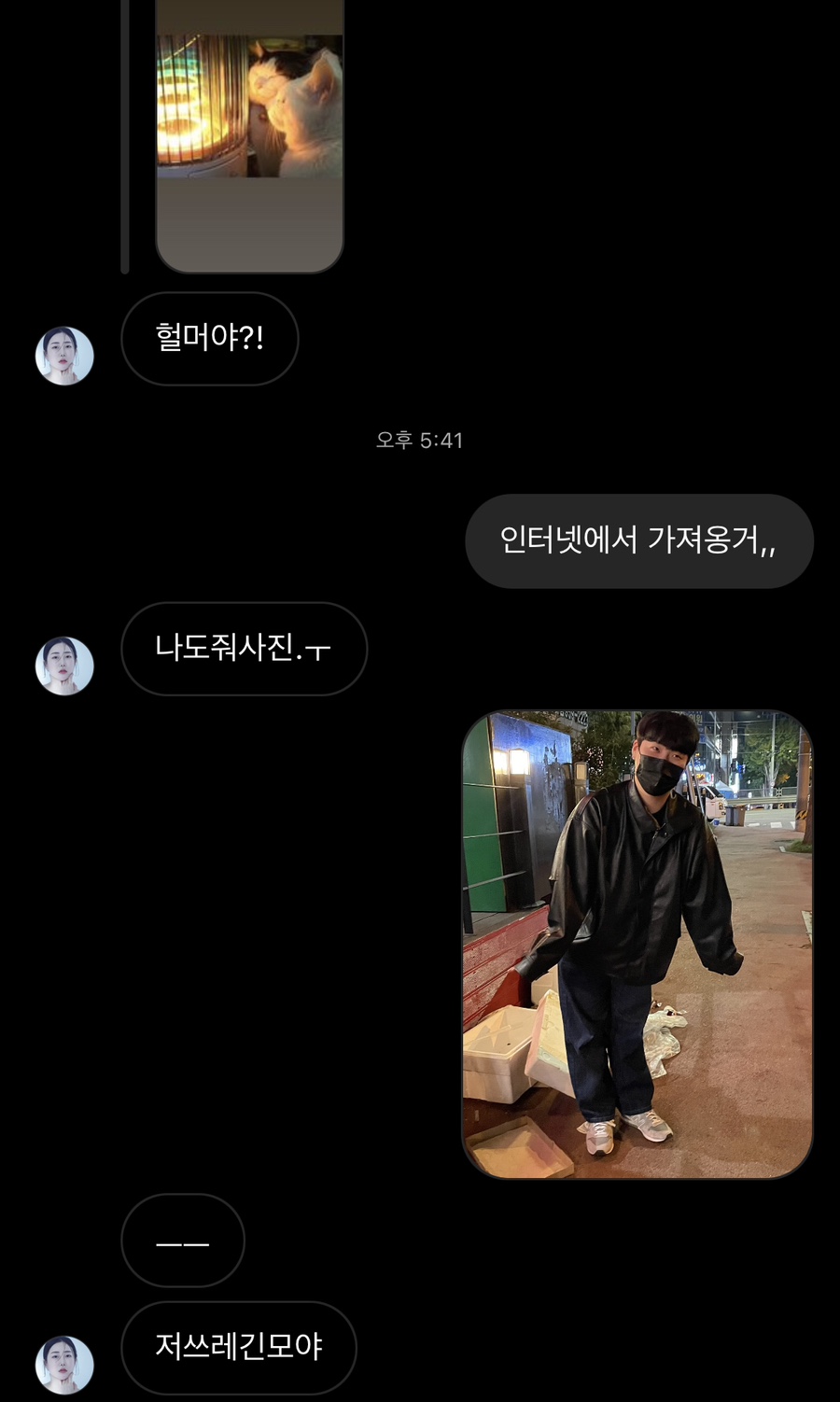The width and height of the screenshot is (840, 1402).
Task: Open the sent photo of the masked man
Action: click(x=637, y=945)
